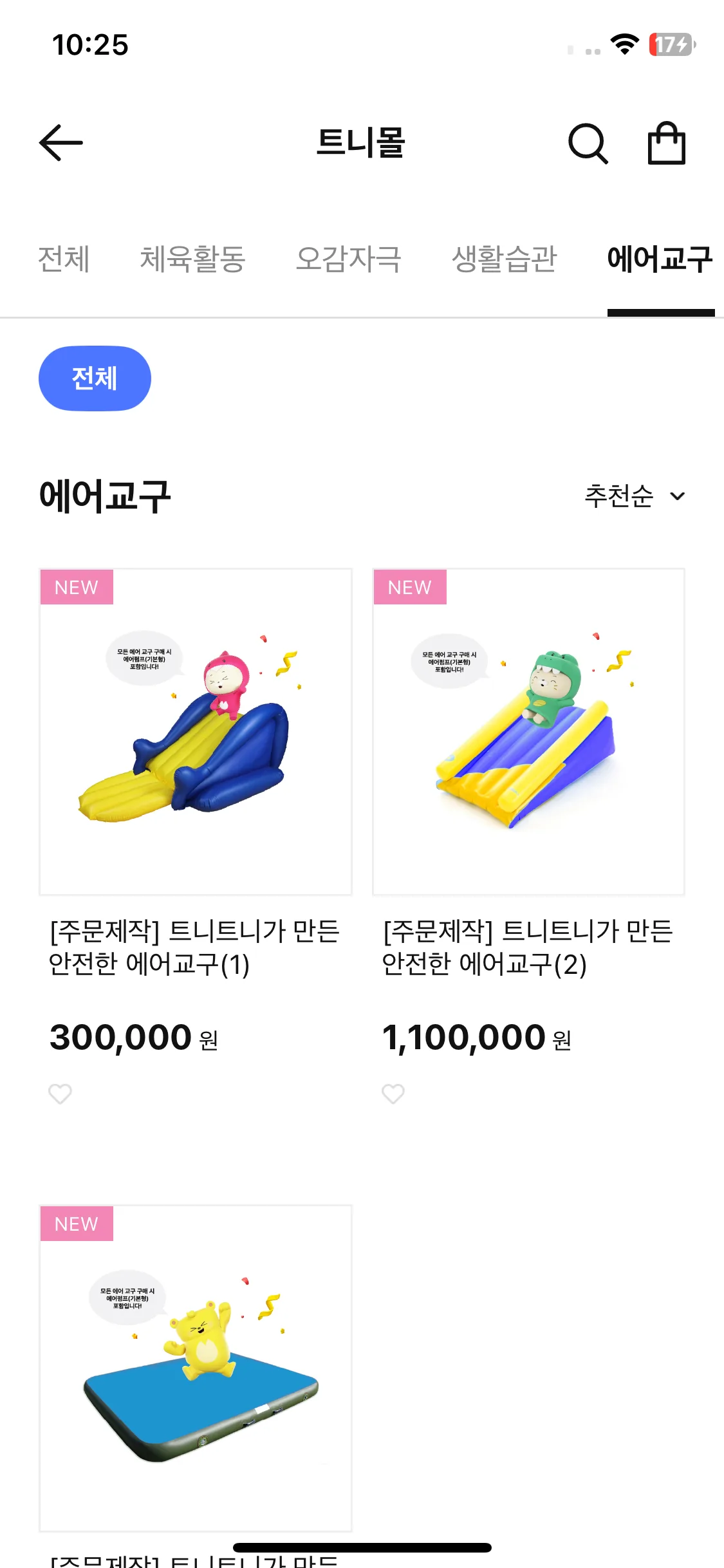This screenshot has height=1568, width=724.
Task: Switch to the 오감자극 tab
Action: click(x=348, y=259)
